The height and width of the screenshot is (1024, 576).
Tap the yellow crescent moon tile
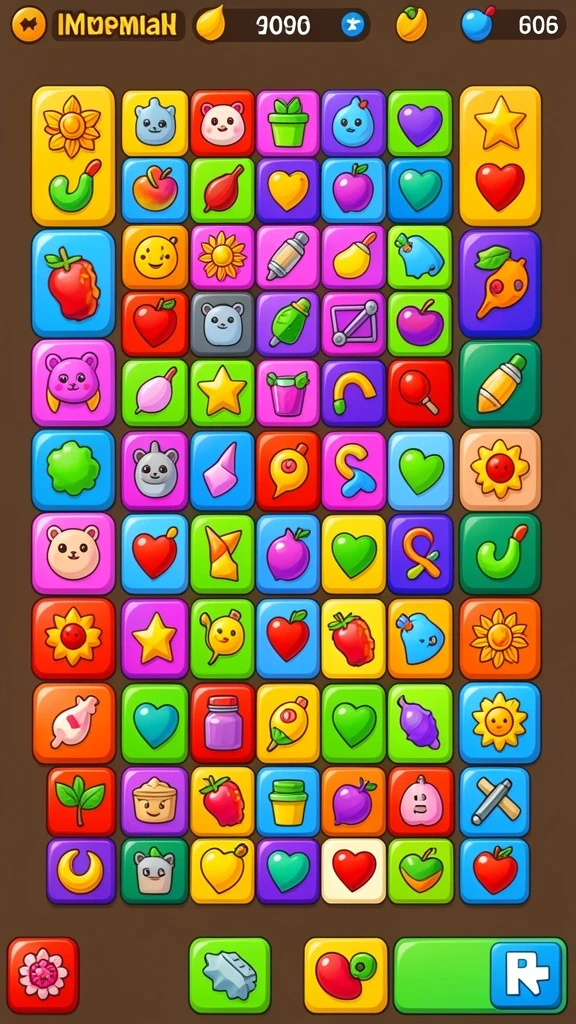coord(80,871)
